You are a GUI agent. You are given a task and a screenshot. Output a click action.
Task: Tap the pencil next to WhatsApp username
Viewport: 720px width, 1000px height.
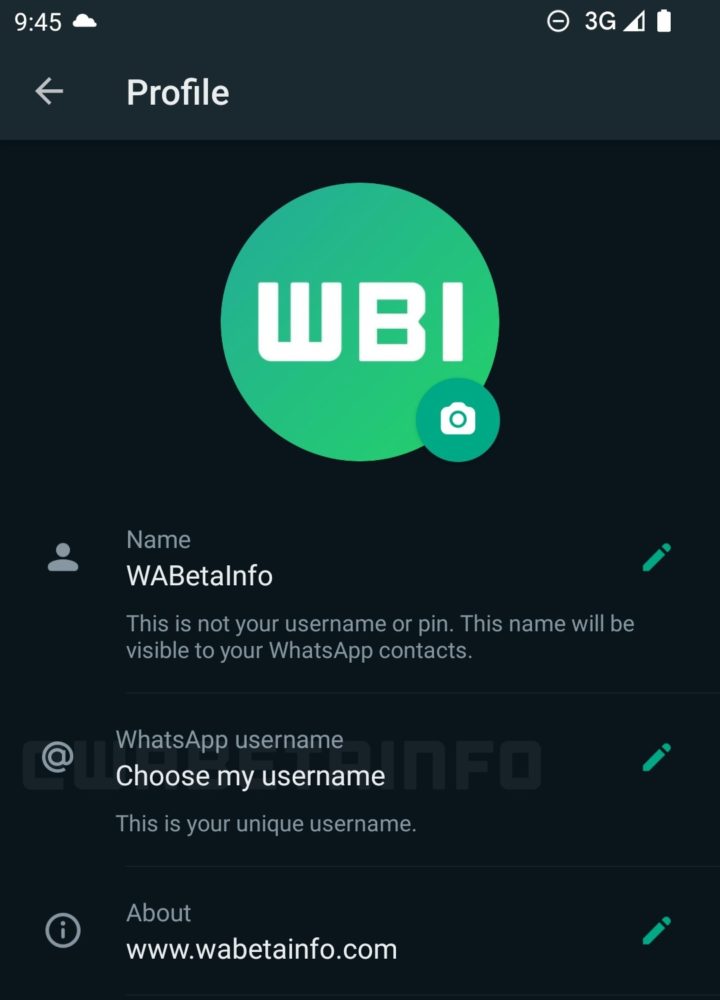click(656, 757)
